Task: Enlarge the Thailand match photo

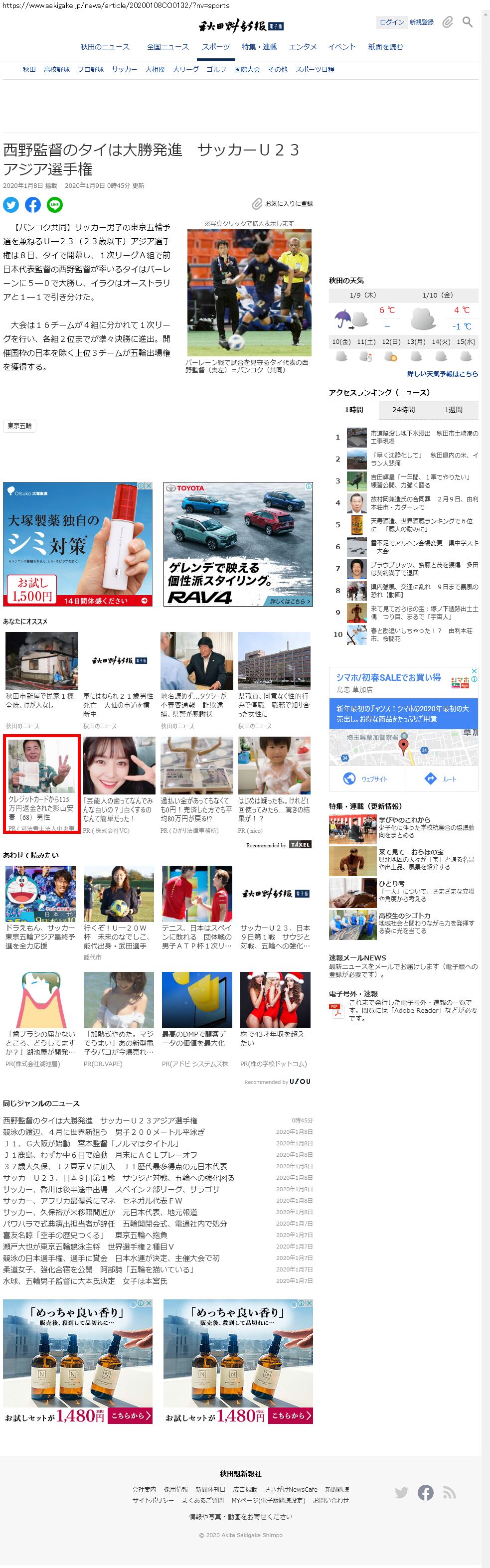Action: 249,292
